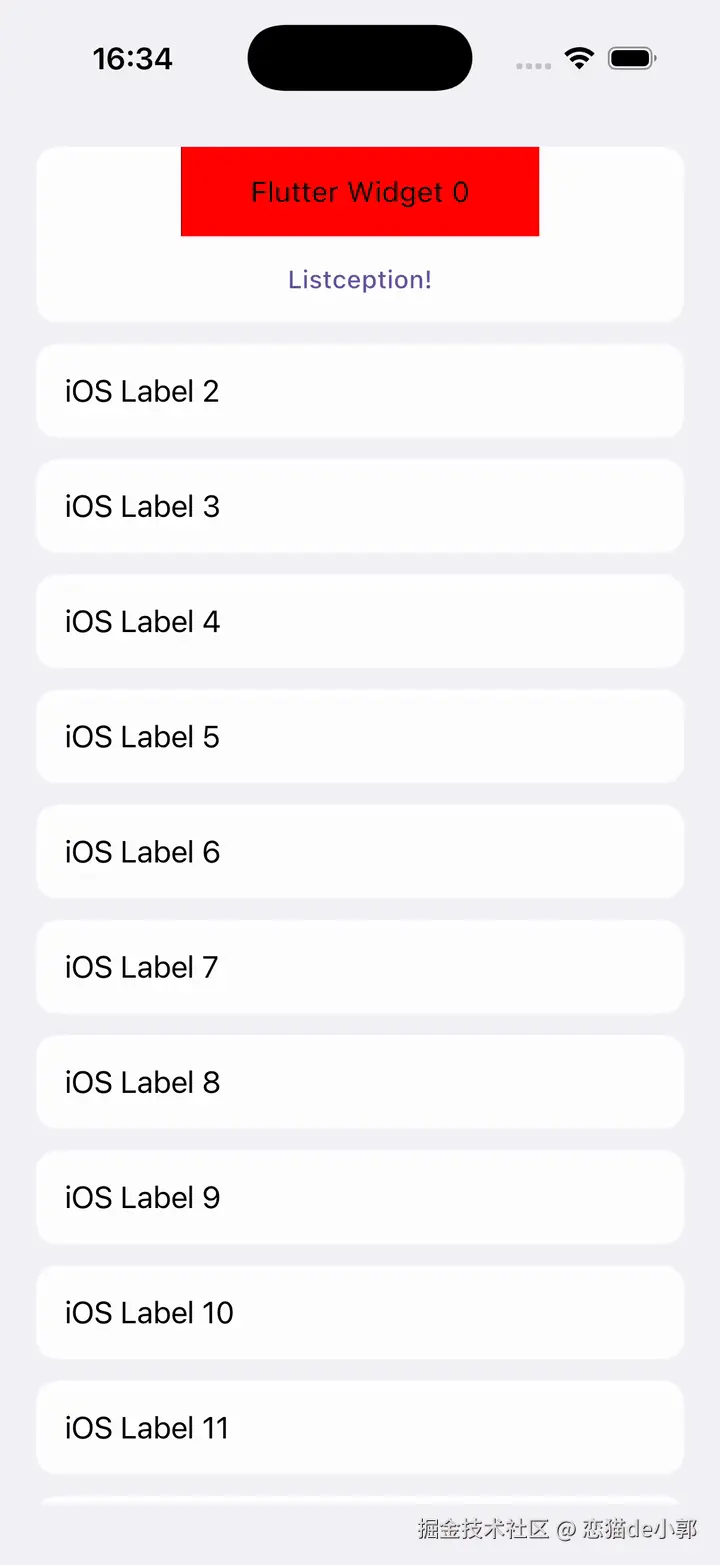This screenshot has height=1565, width=720.
Task: Tap the iOS Label 4 row
Action: click(360, 621)
